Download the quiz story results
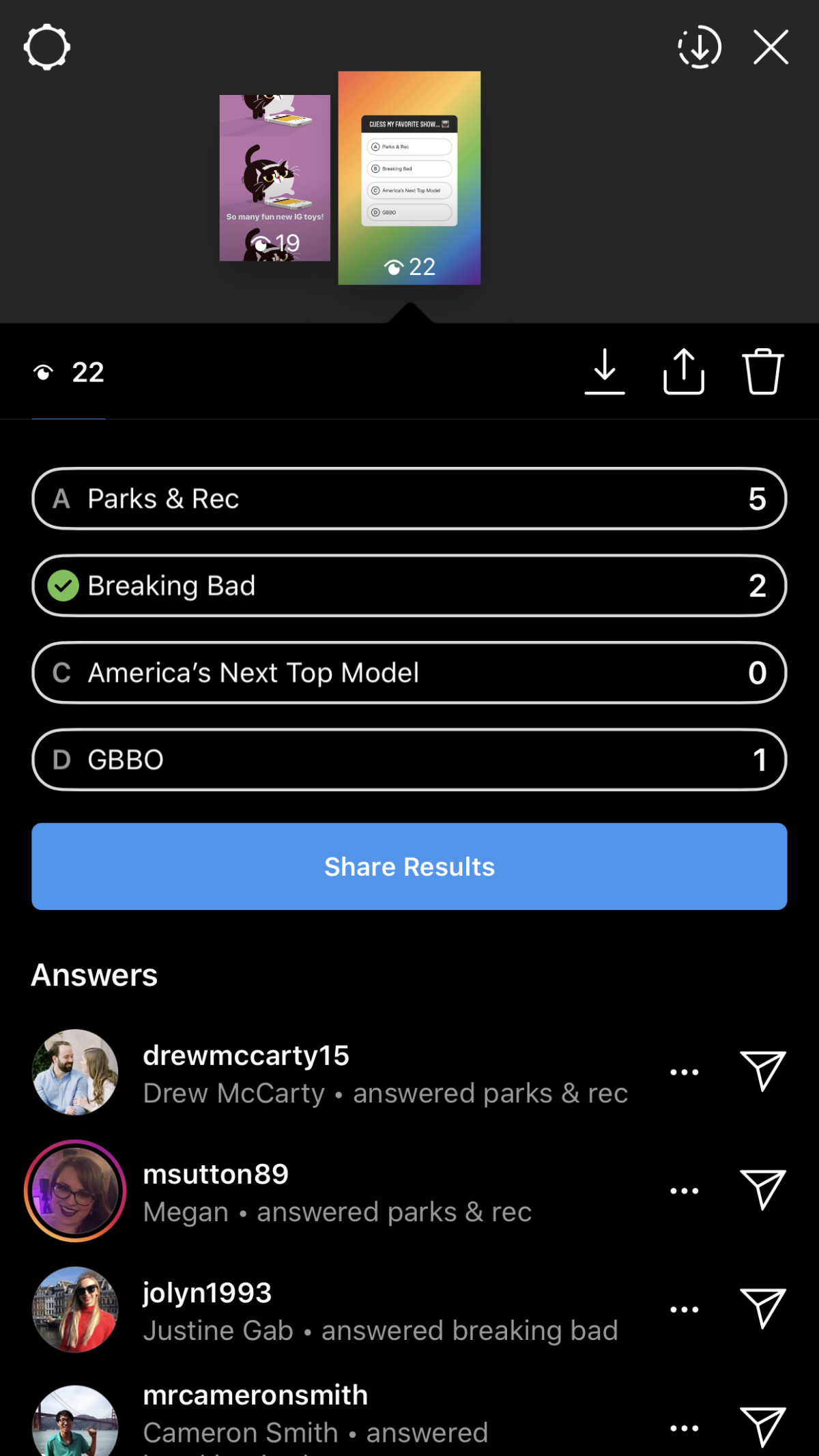 (605, 371)
